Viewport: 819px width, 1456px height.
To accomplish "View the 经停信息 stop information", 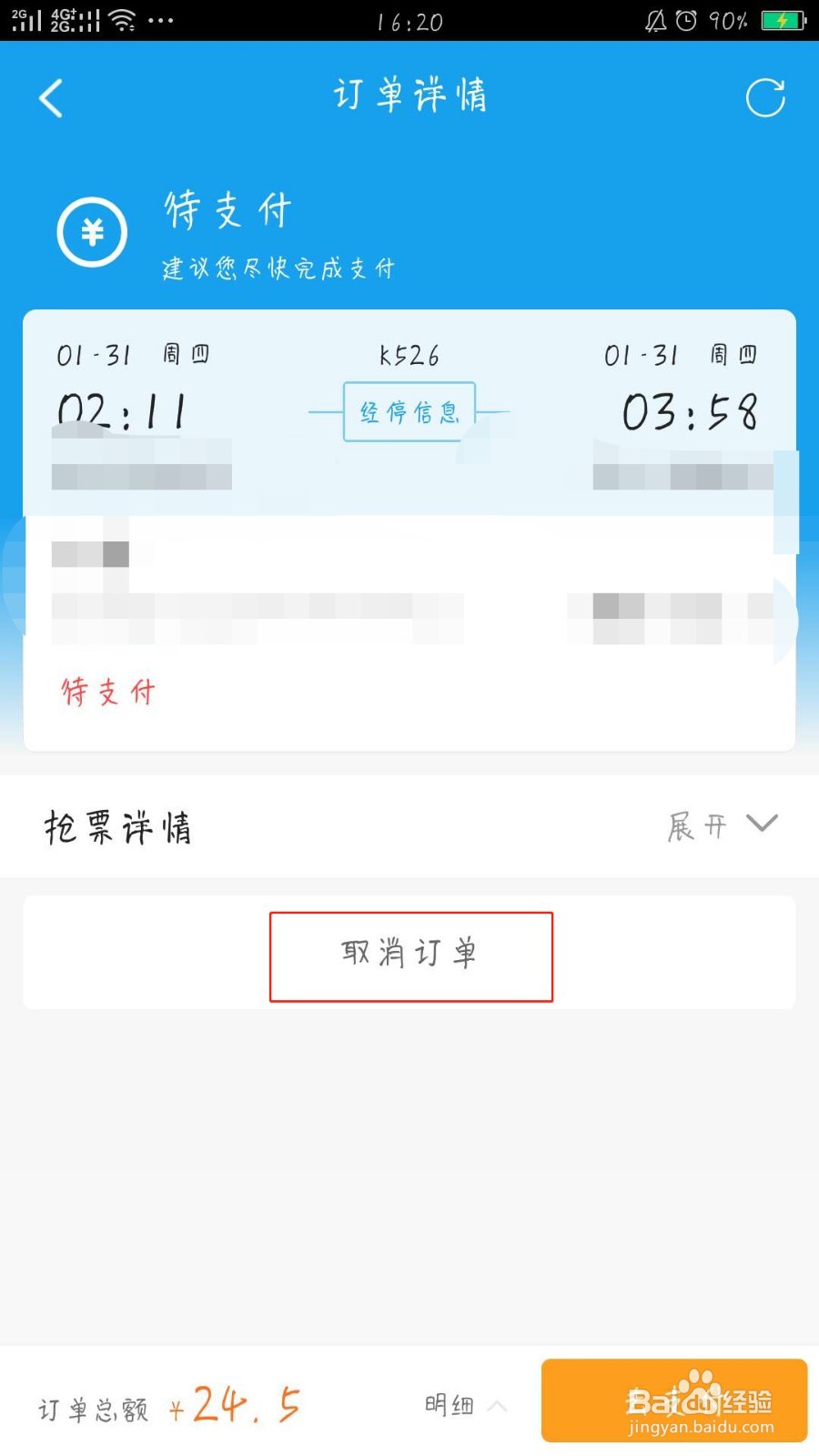I will pyautogui.click(x=409, y=411).
